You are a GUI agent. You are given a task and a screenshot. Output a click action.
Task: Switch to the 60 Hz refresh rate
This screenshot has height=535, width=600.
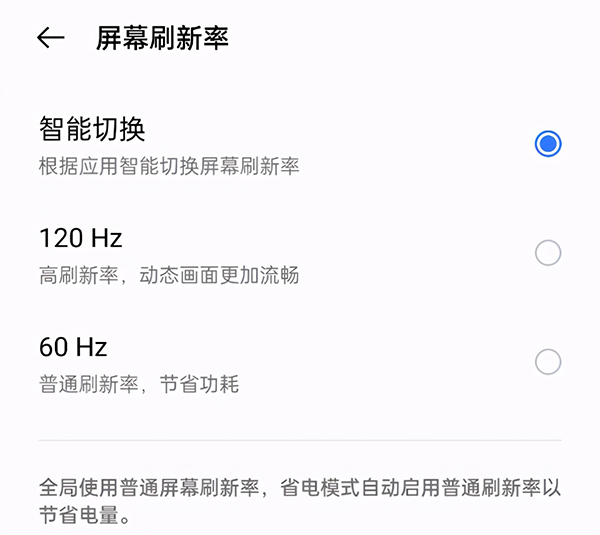tap(547, 361)
